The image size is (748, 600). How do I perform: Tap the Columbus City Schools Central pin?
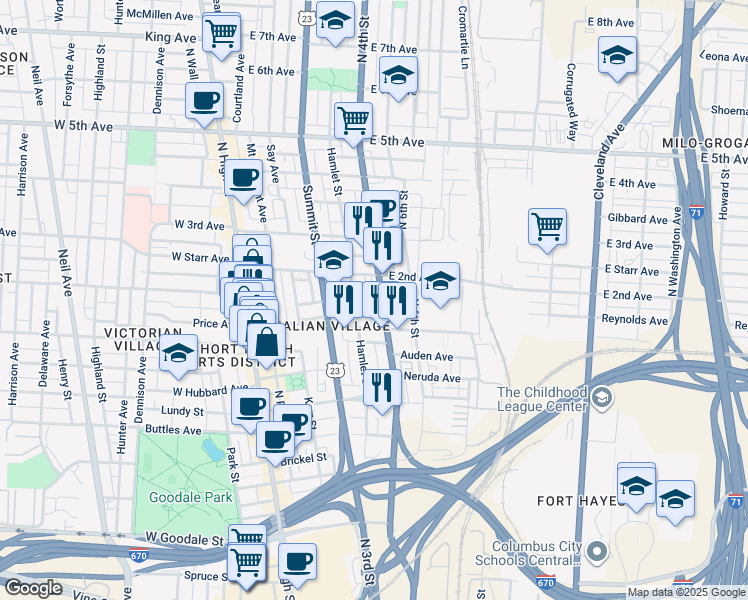pos(596,552)
